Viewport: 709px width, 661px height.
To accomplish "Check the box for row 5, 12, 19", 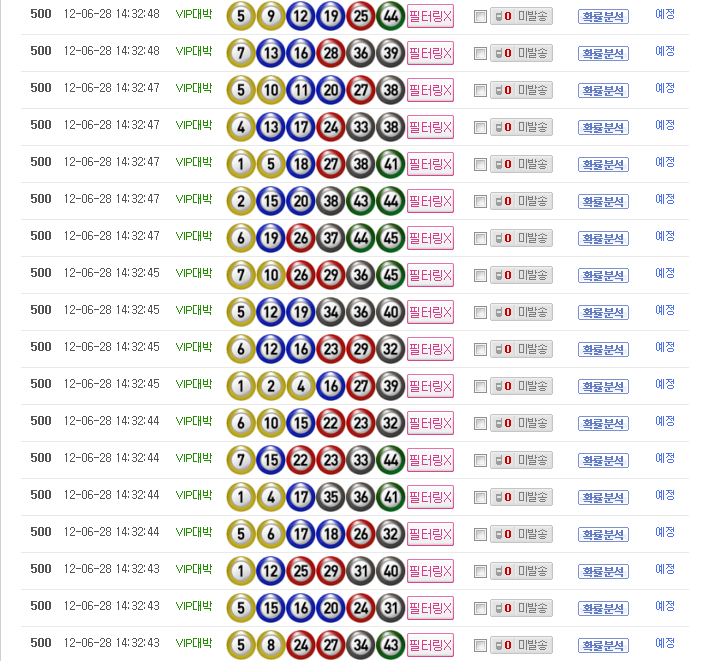I will tap(481, 313).
